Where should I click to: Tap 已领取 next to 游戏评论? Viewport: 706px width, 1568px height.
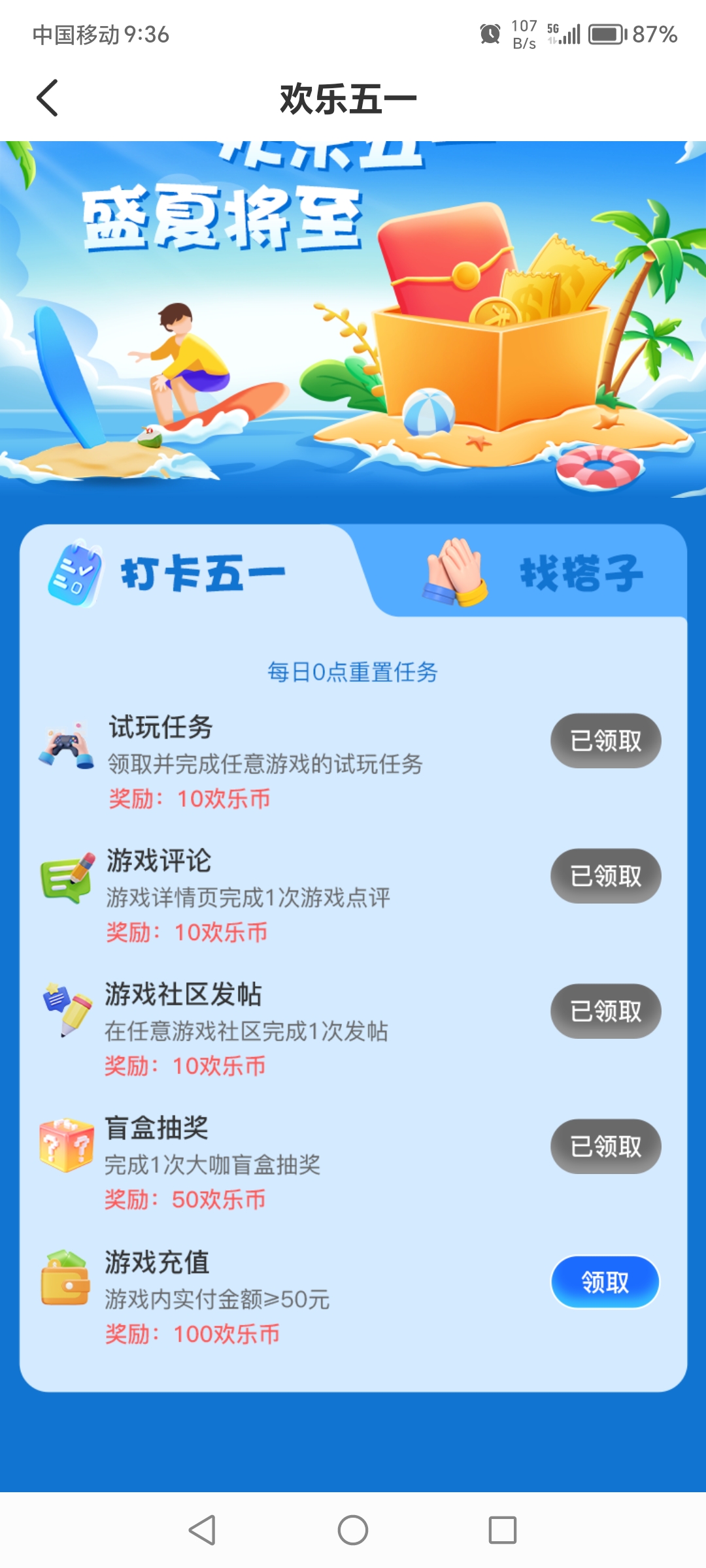605,875
